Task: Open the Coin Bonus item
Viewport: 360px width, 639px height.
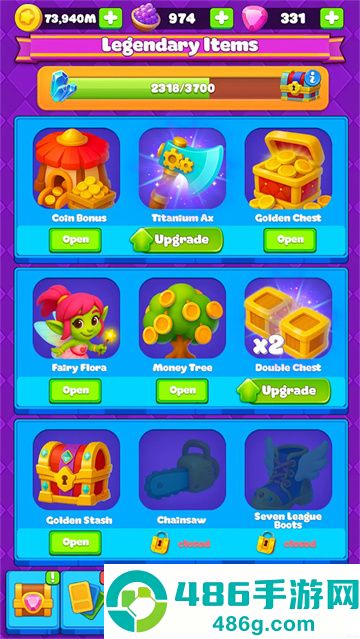Action: point(75,240)
